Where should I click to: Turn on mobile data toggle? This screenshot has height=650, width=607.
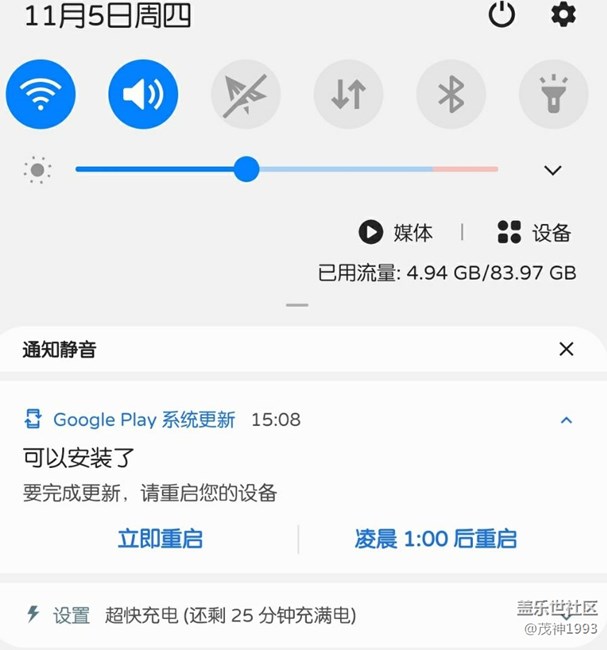pyautogui.click(x=348, y=94)
